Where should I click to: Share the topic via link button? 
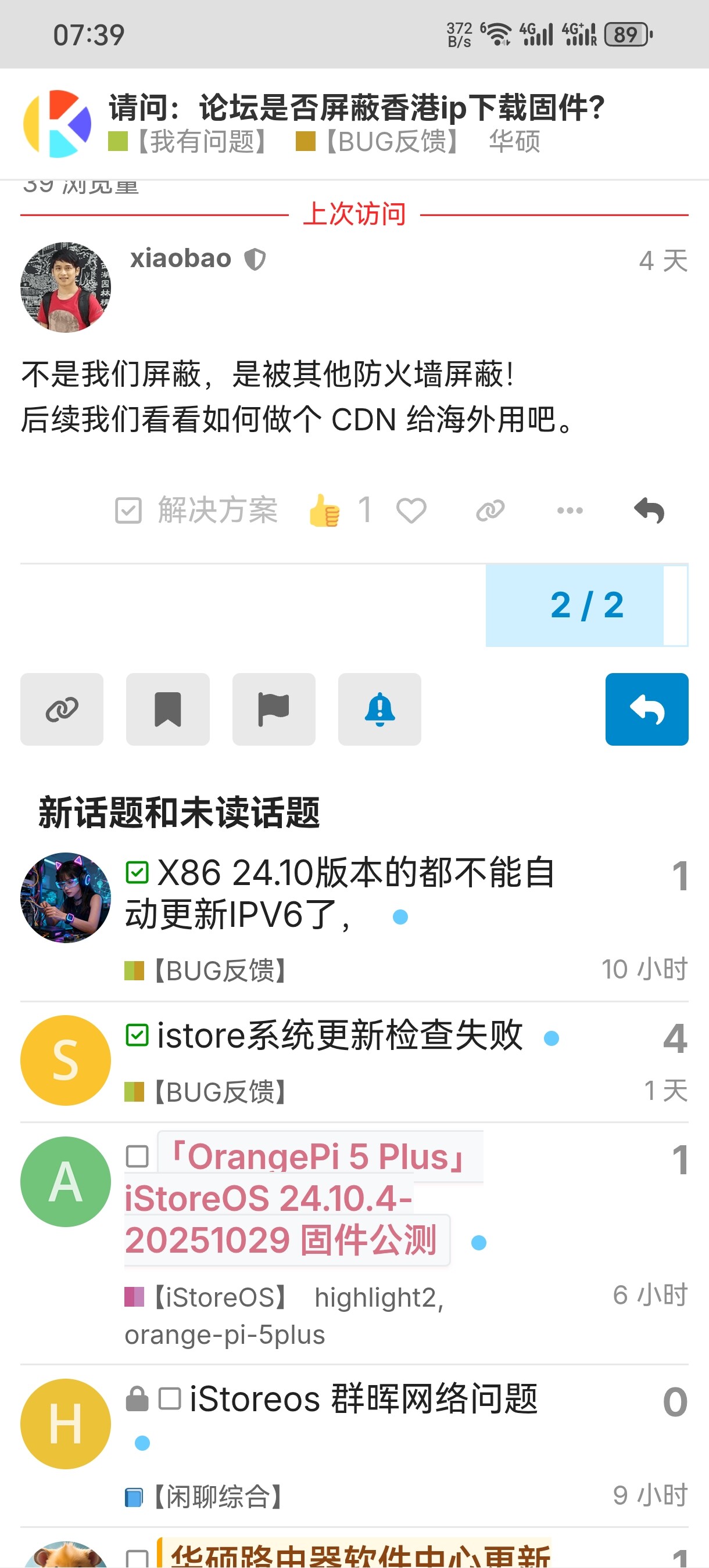click(62, 709)
